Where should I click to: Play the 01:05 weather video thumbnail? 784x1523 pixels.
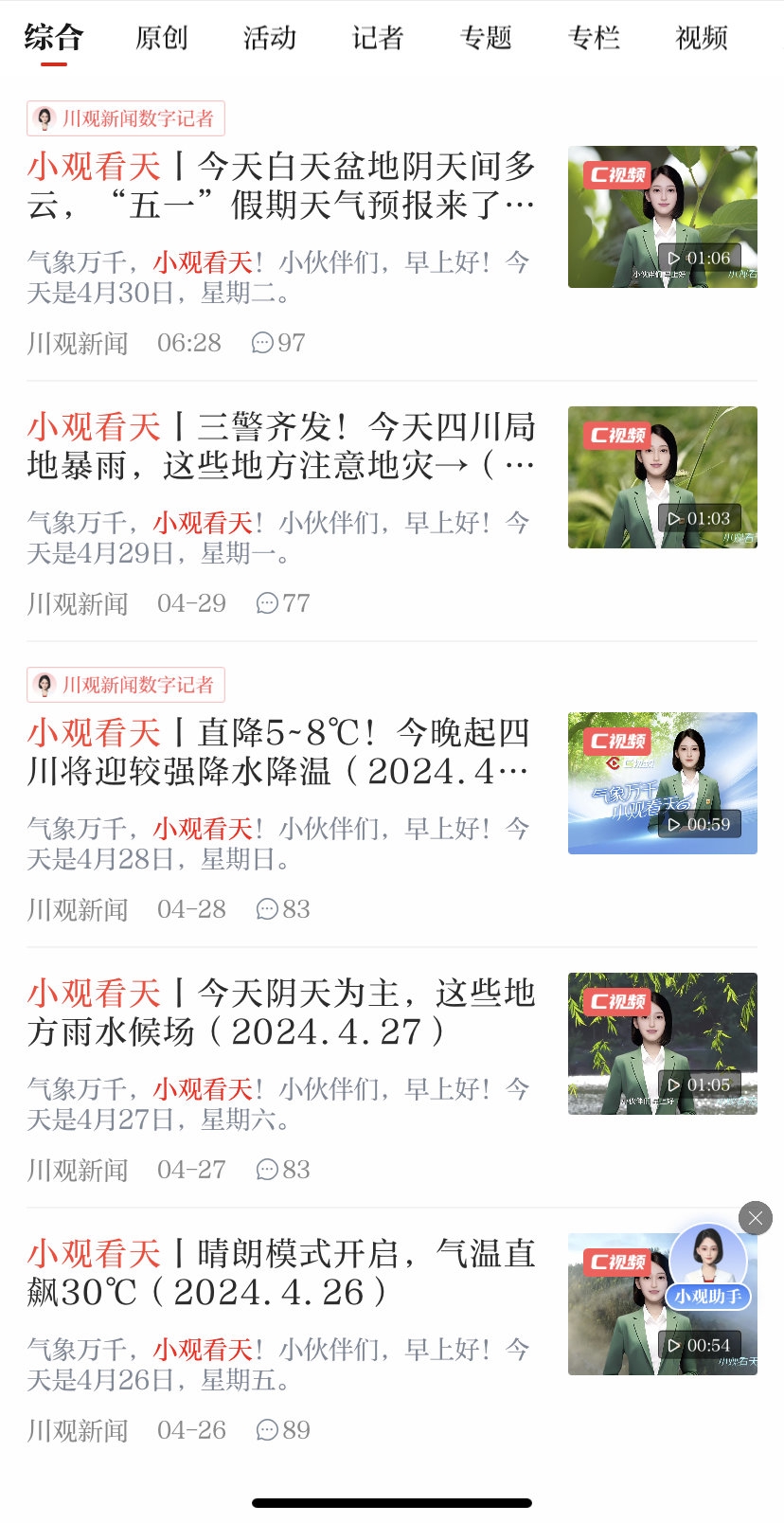click(x=662, y=1044)
